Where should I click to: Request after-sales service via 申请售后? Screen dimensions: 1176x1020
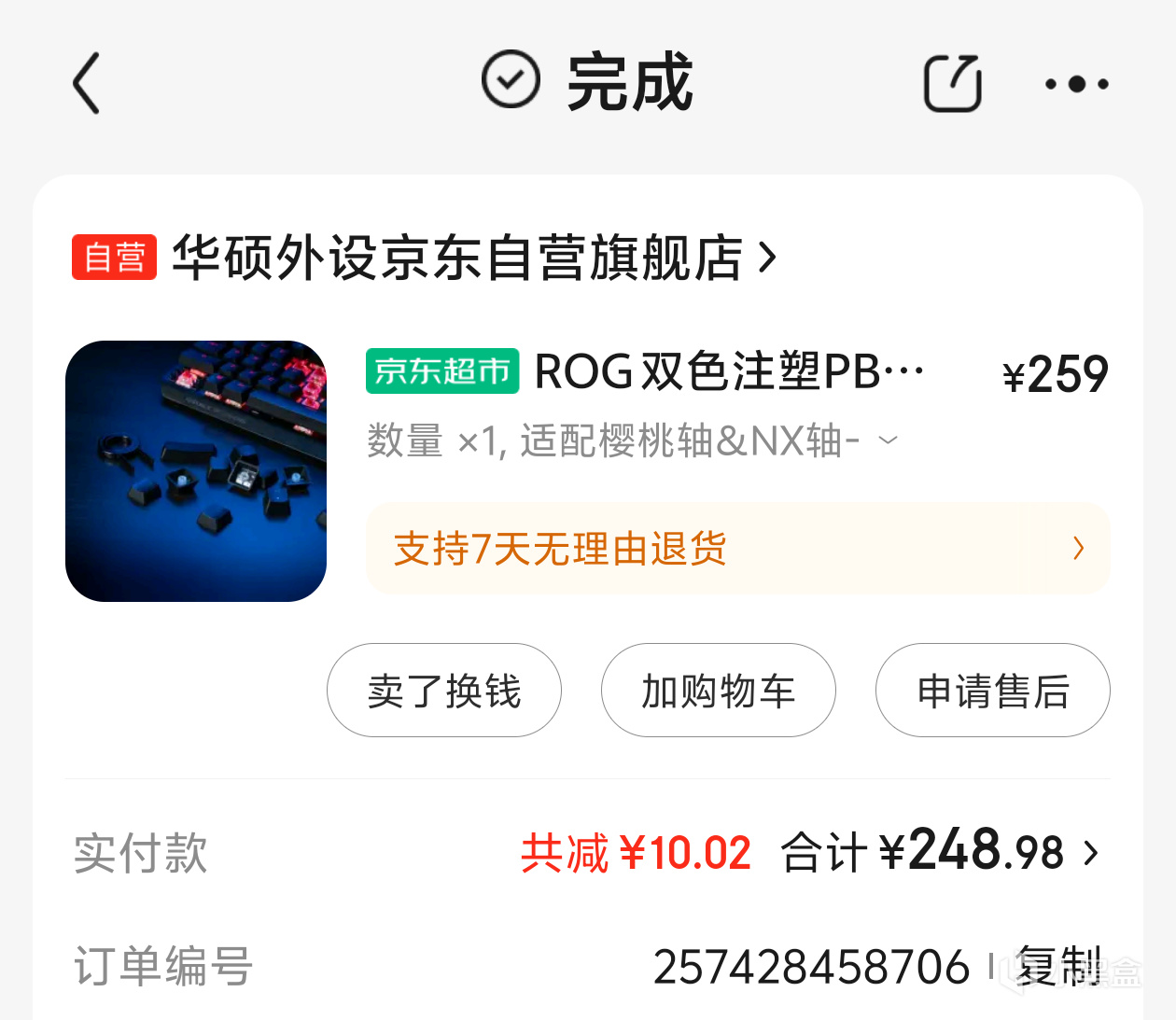(992, 691)
